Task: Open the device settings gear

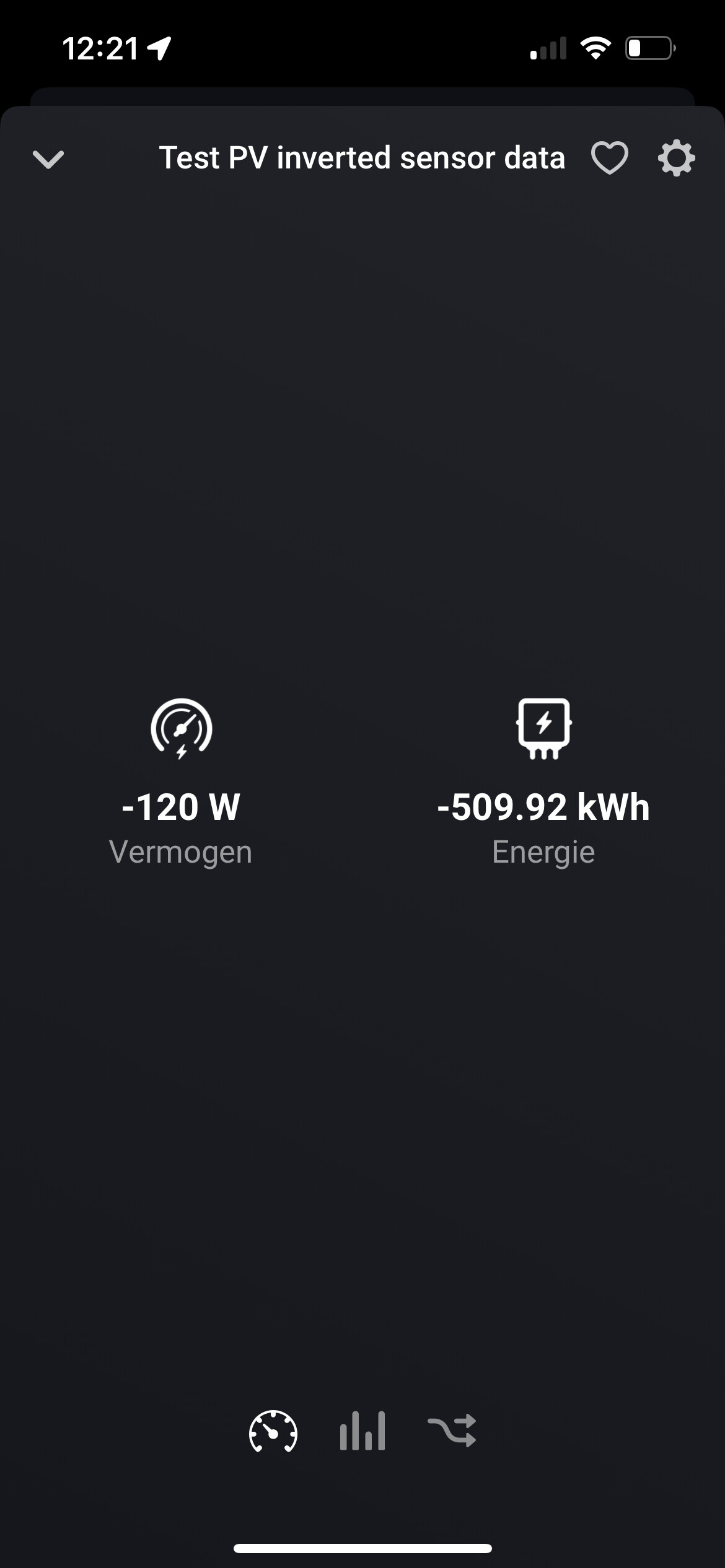Action: click(676, 159)
